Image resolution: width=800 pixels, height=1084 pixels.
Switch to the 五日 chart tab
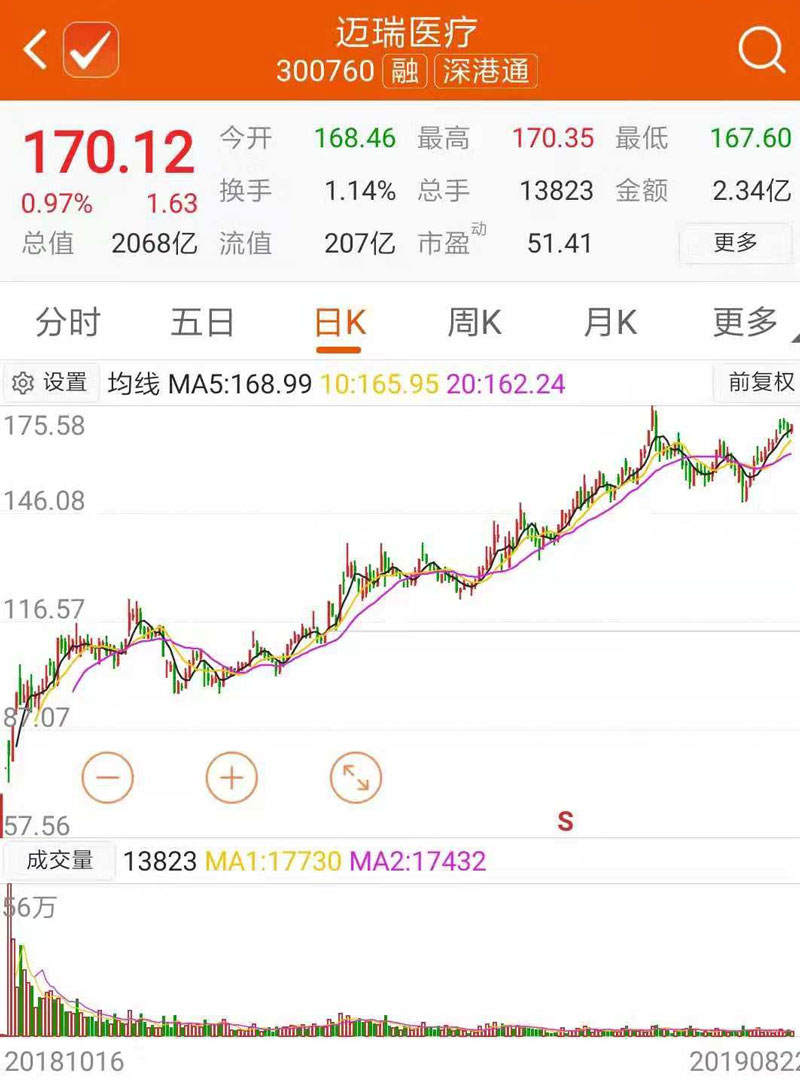pyautogui.click(x=202, y=323)
